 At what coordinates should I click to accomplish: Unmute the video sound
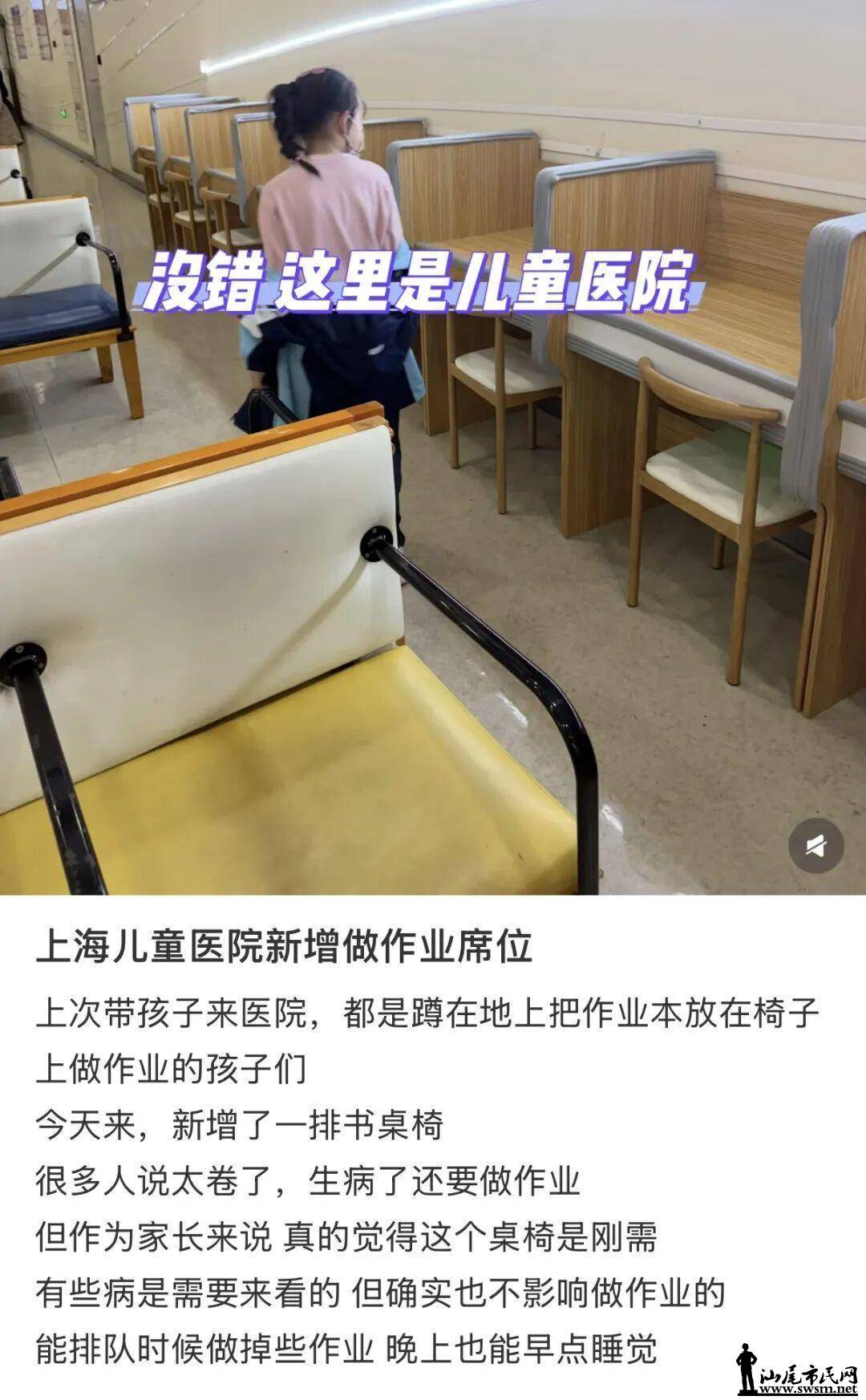(816, 846)
